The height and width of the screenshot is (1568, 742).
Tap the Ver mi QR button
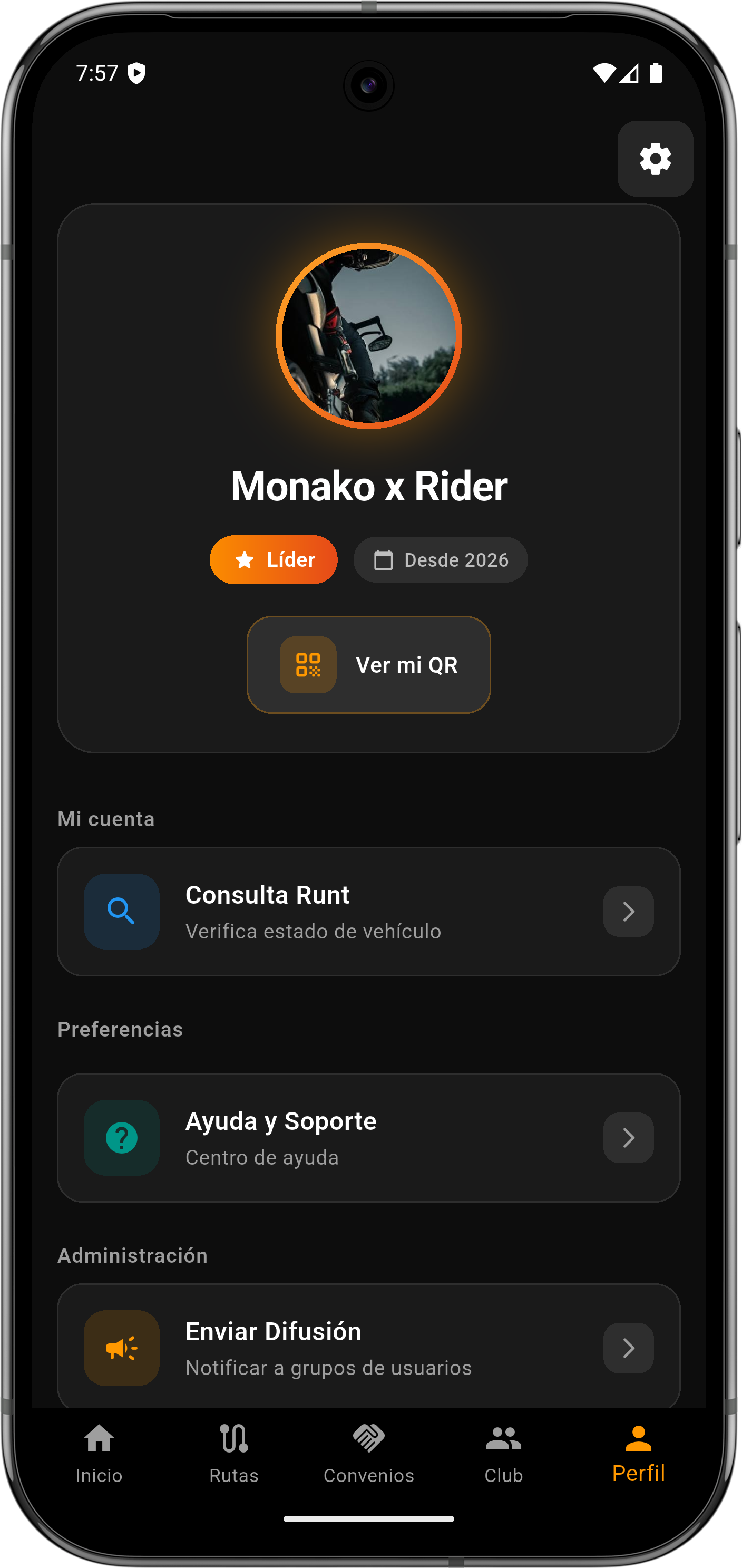click(368, 665)
